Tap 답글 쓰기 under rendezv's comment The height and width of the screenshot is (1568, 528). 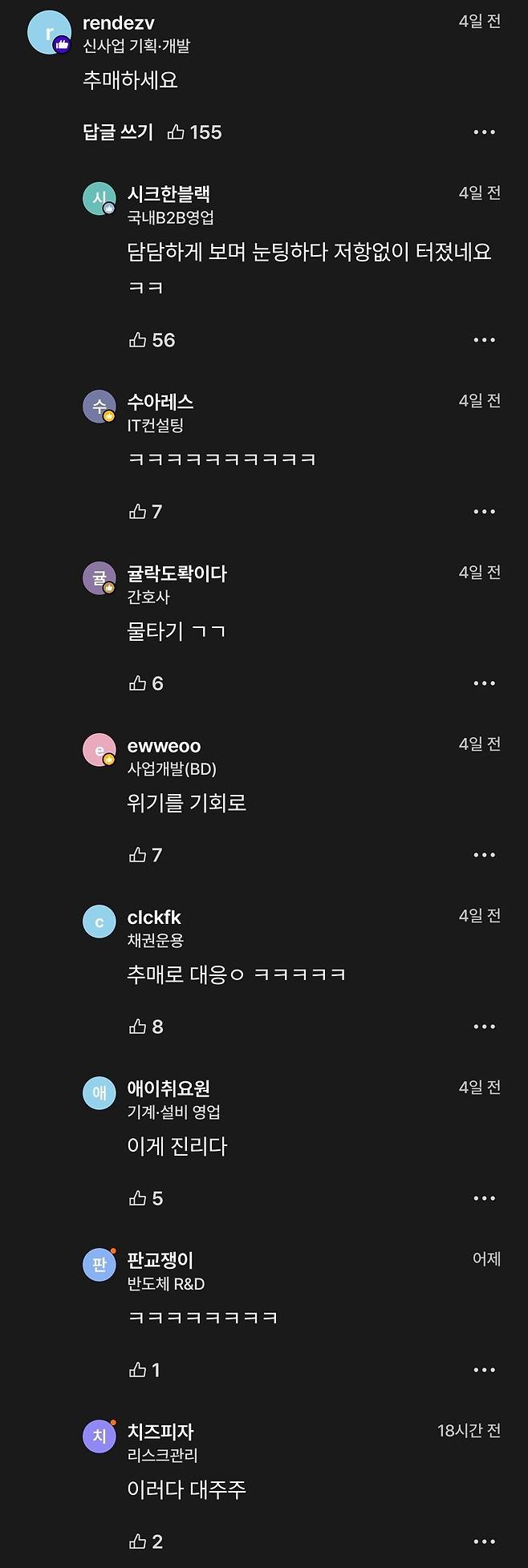coord(117,132)
